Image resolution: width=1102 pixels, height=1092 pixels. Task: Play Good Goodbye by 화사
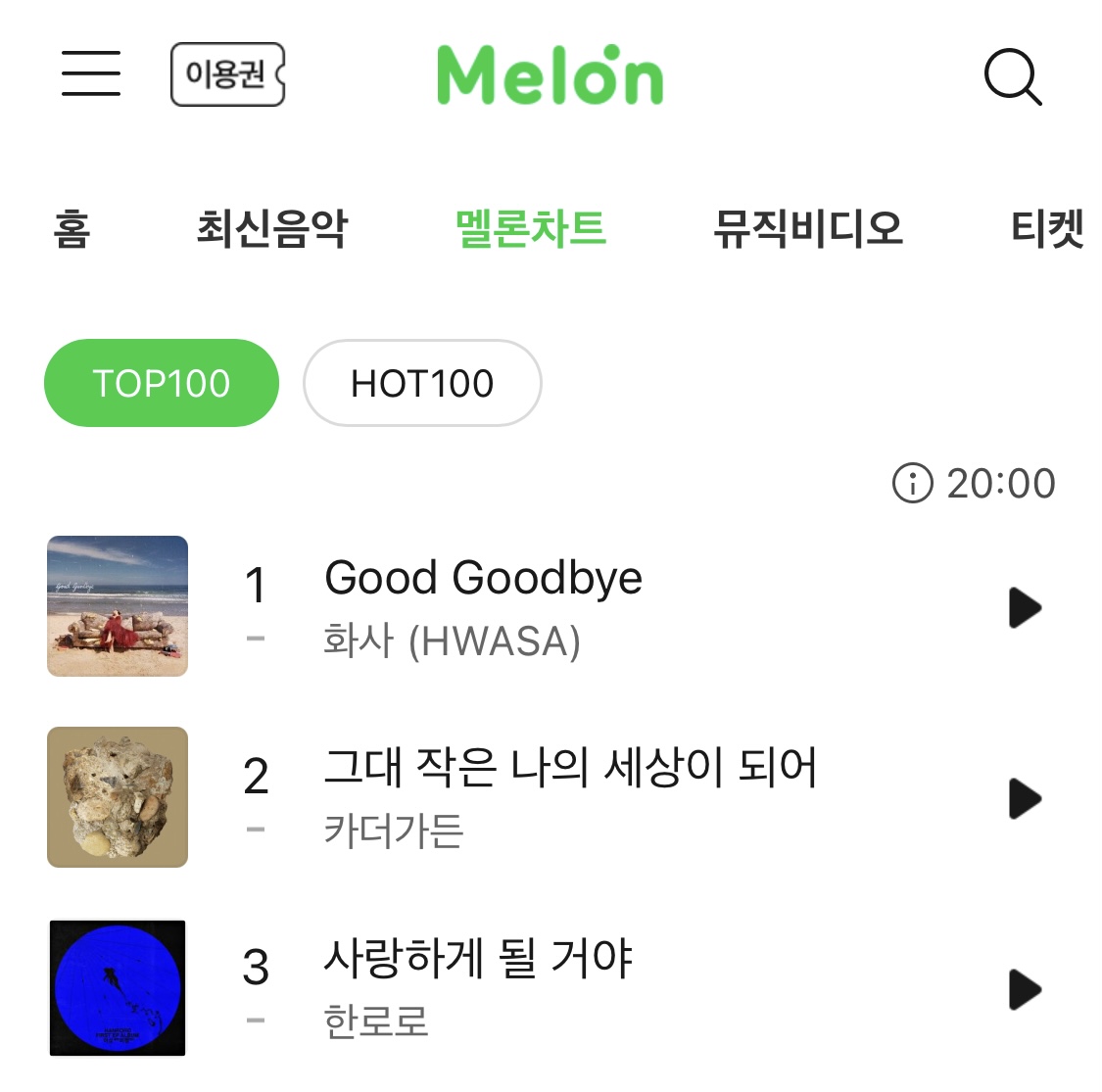coord(1024,607)
